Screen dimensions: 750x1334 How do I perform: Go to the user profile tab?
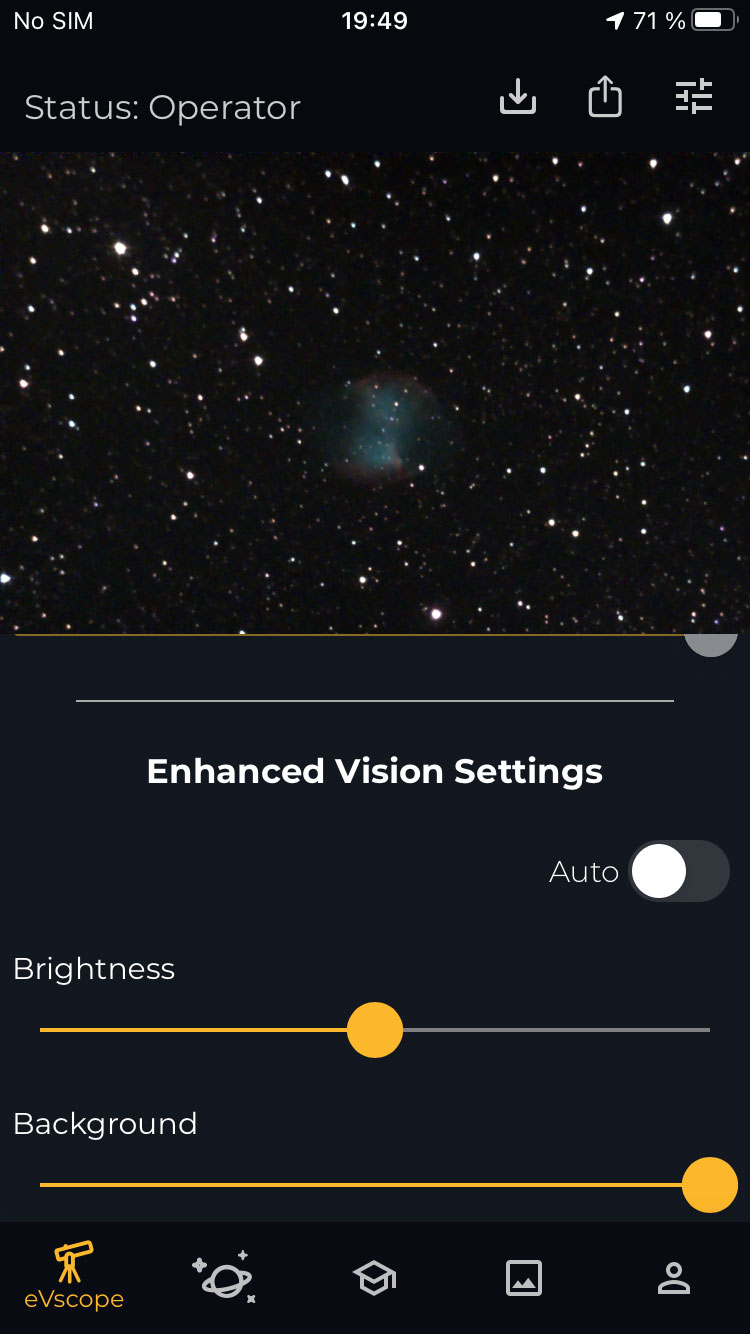click(674, 1278)
